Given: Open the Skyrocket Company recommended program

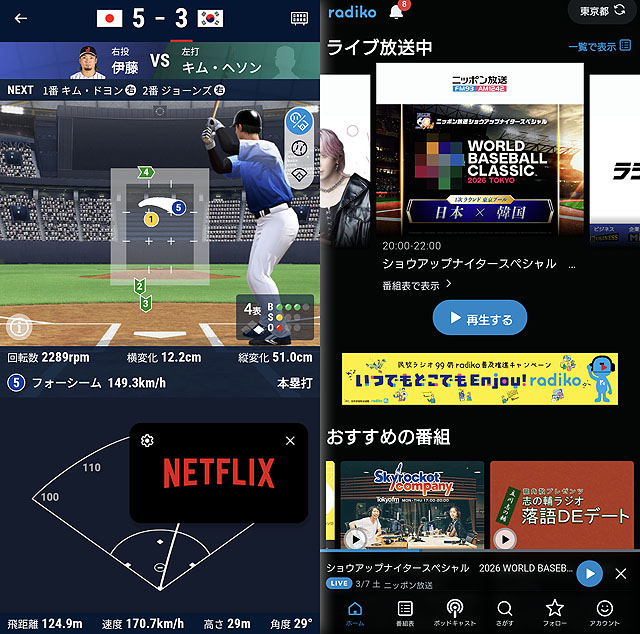Looking at the screenshot, I should pyautogui.click(x=412, y=505).
